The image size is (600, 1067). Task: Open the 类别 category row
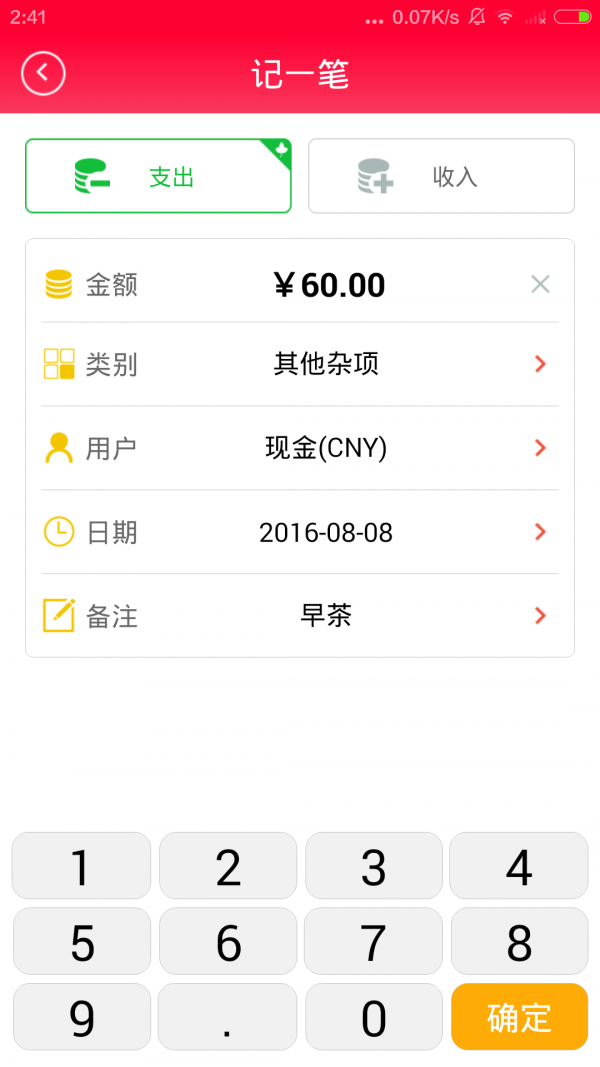pyautogui.click(x=300, y=364)
